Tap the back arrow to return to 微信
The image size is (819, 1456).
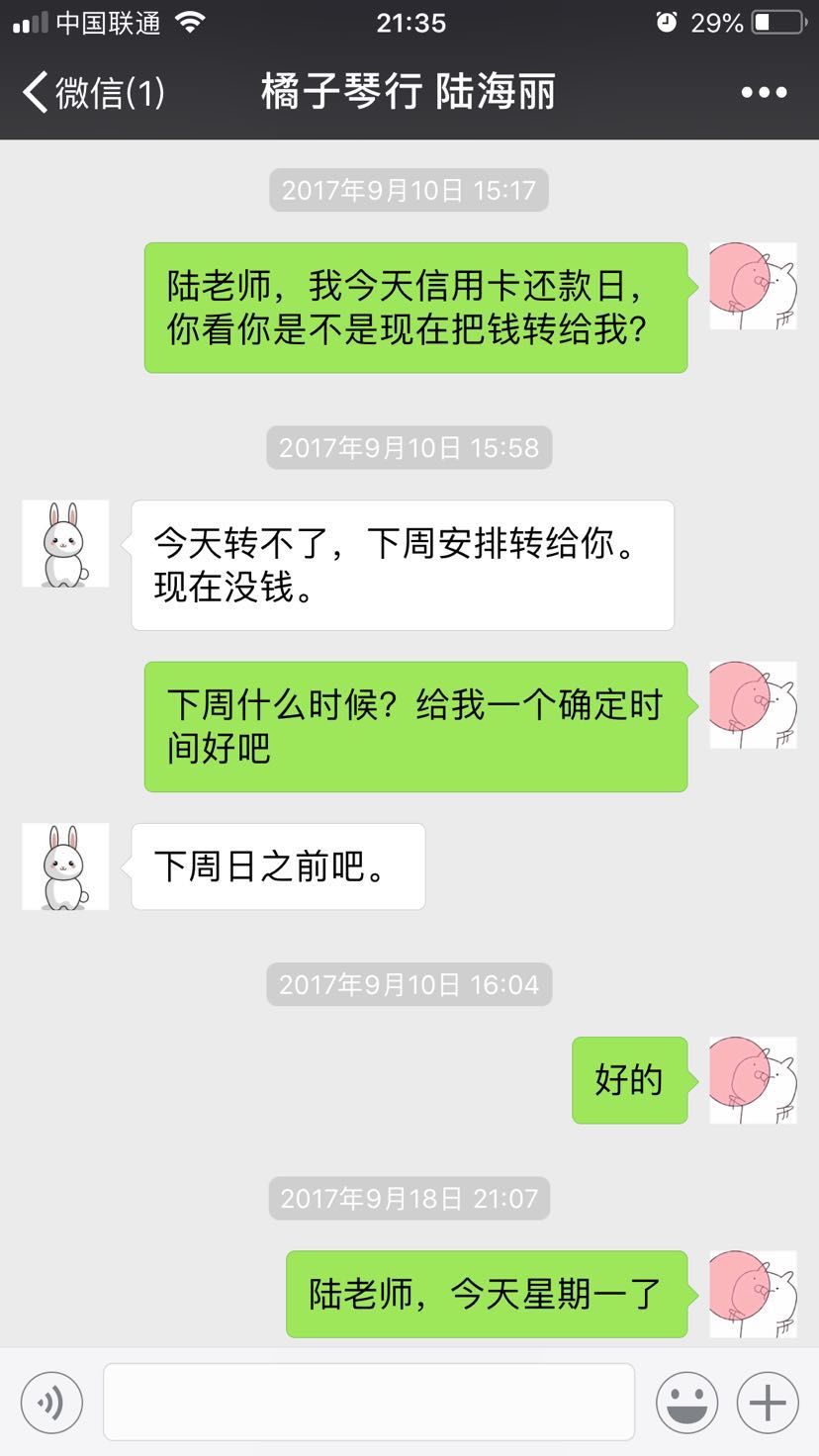[x=34, y=91]
